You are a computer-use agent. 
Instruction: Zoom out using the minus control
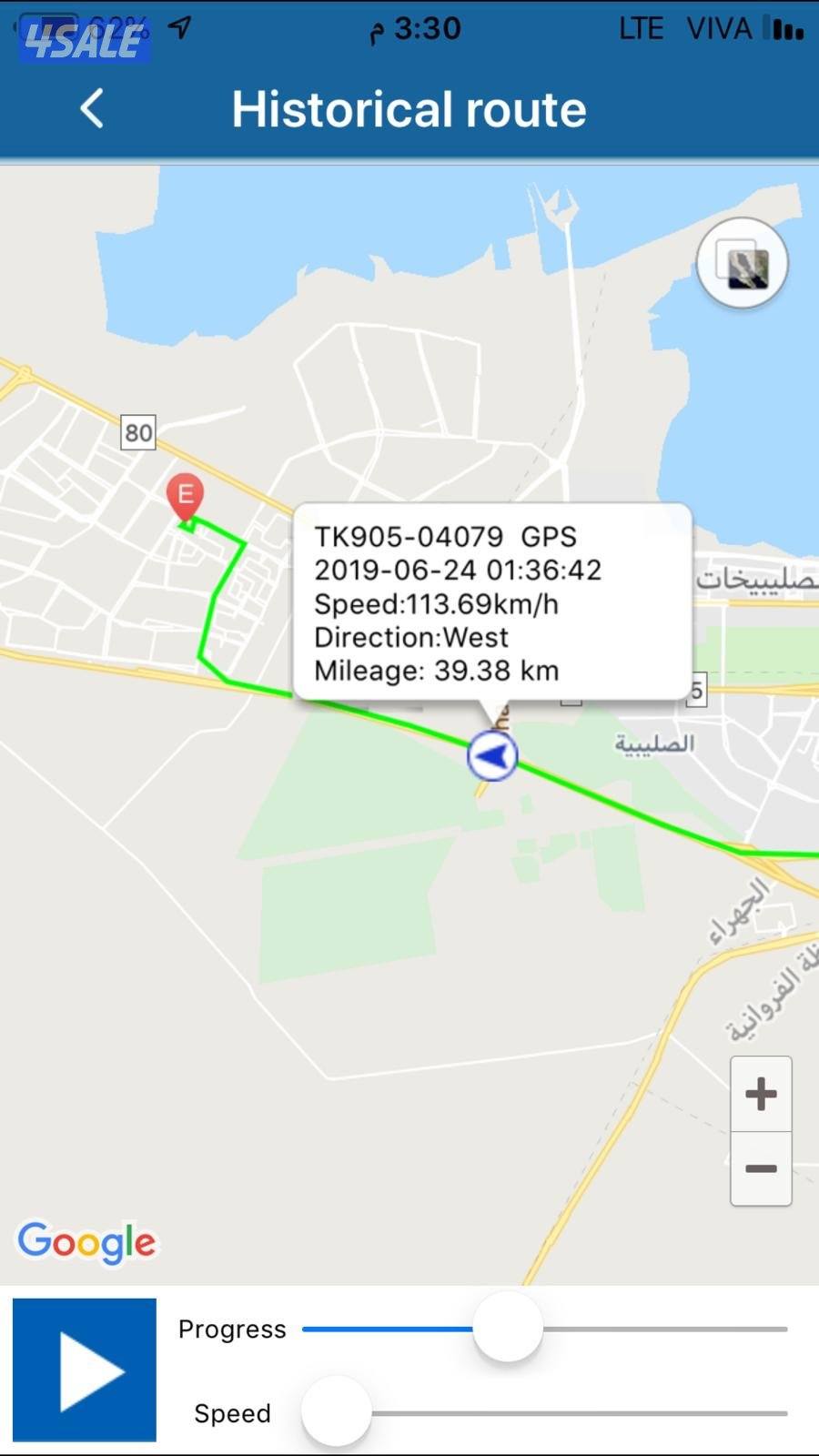point(761,1169)
